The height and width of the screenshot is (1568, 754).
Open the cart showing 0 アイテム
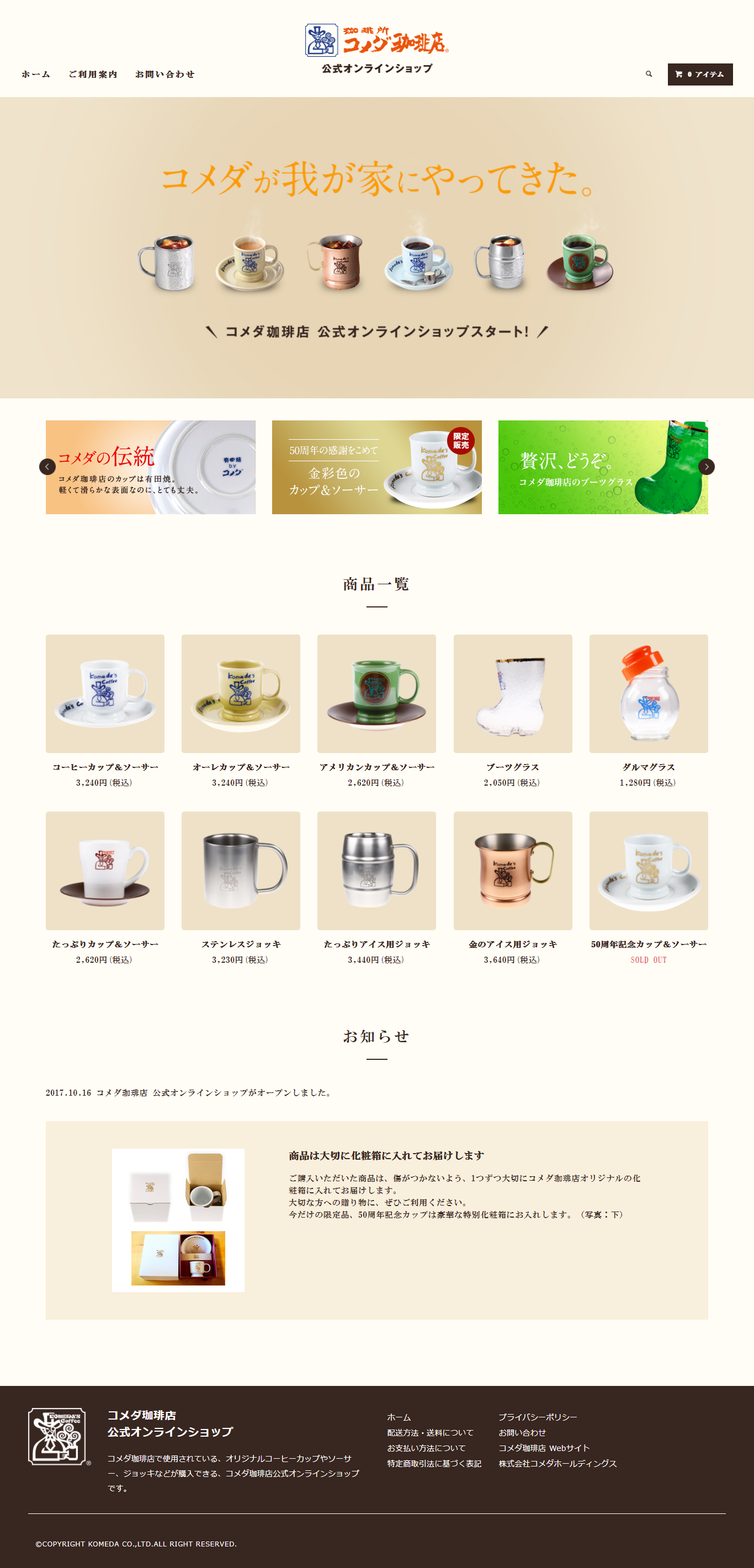point(700,74)
